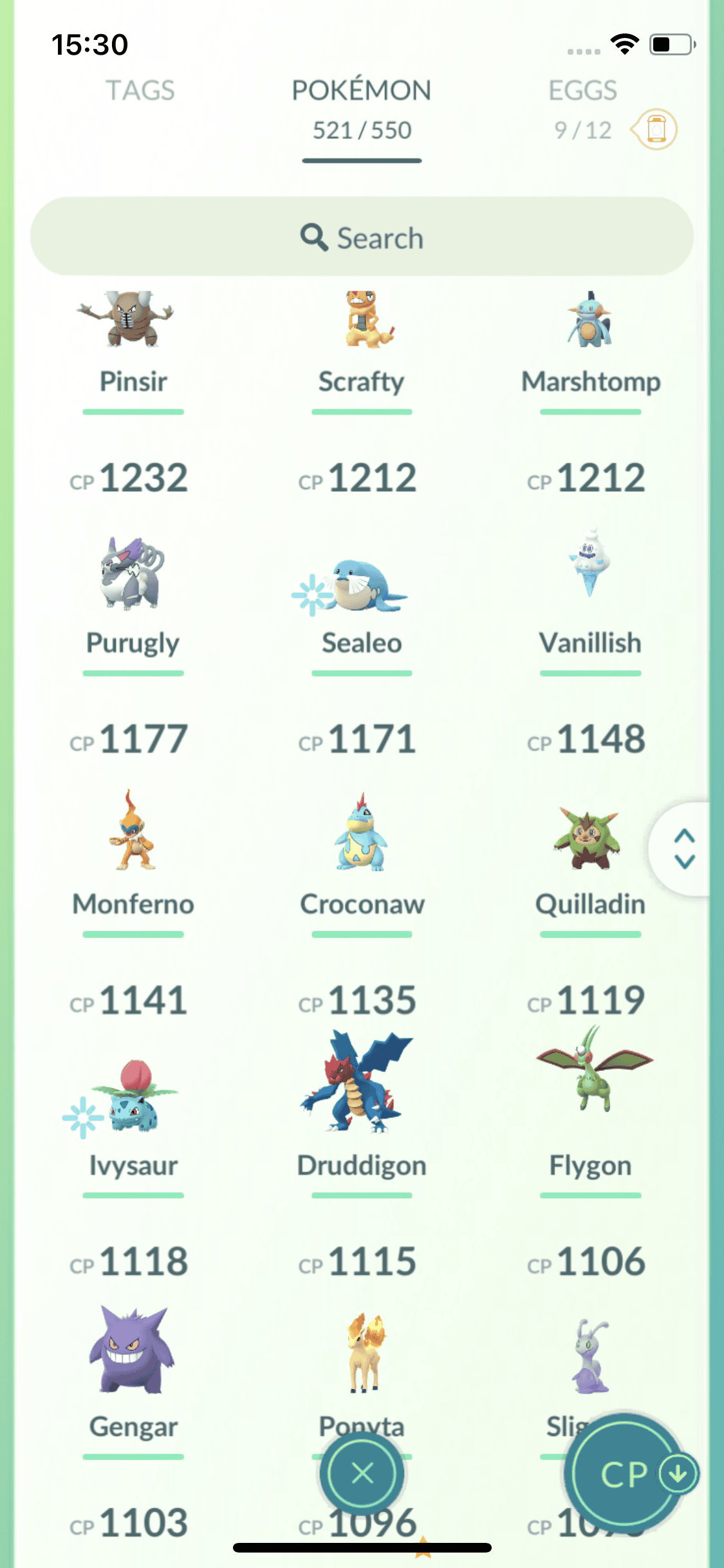Switch to the Eggs tab
This screenshot has height=1568, width=724.
(x=582, y=91)
